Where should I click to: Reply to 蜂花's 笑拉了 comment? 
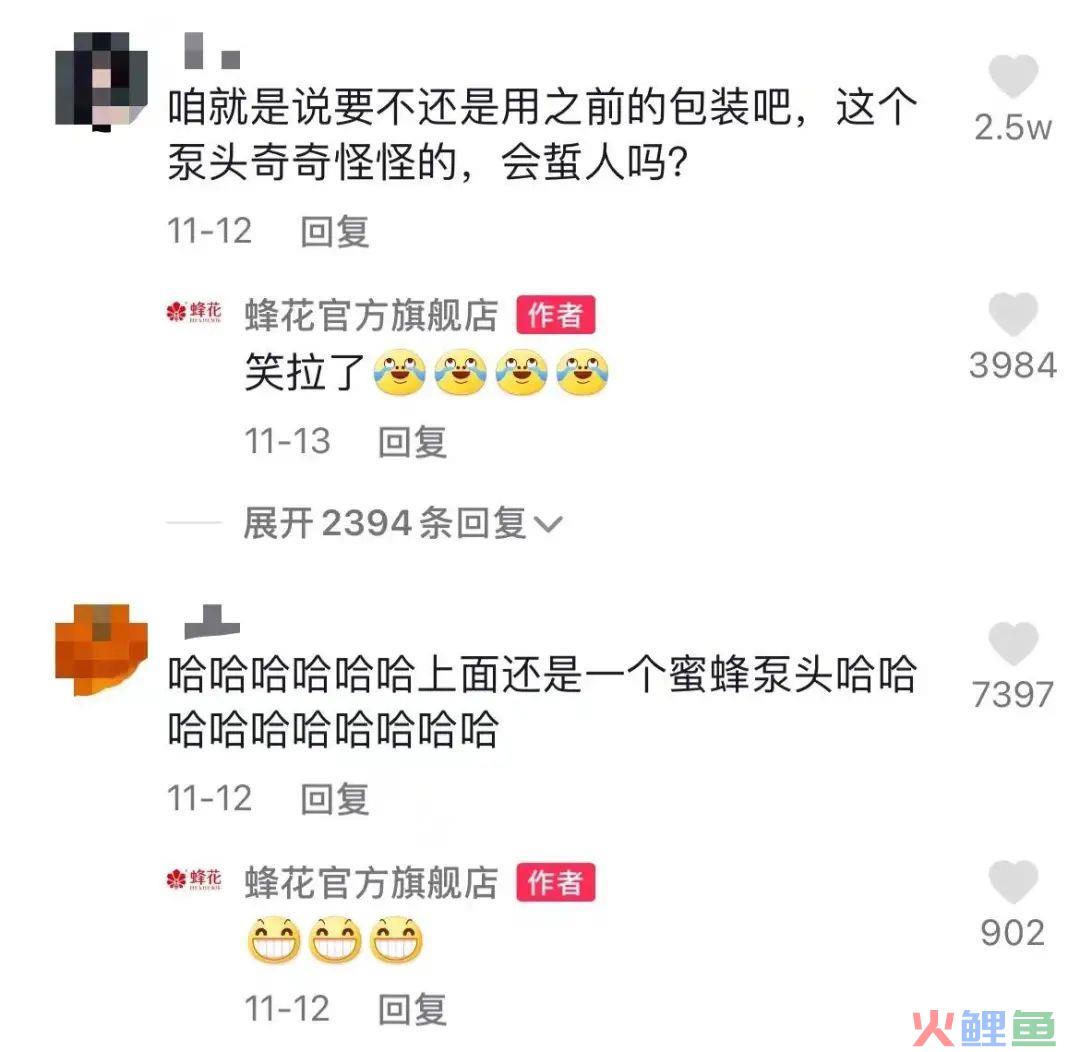[412, 441]
